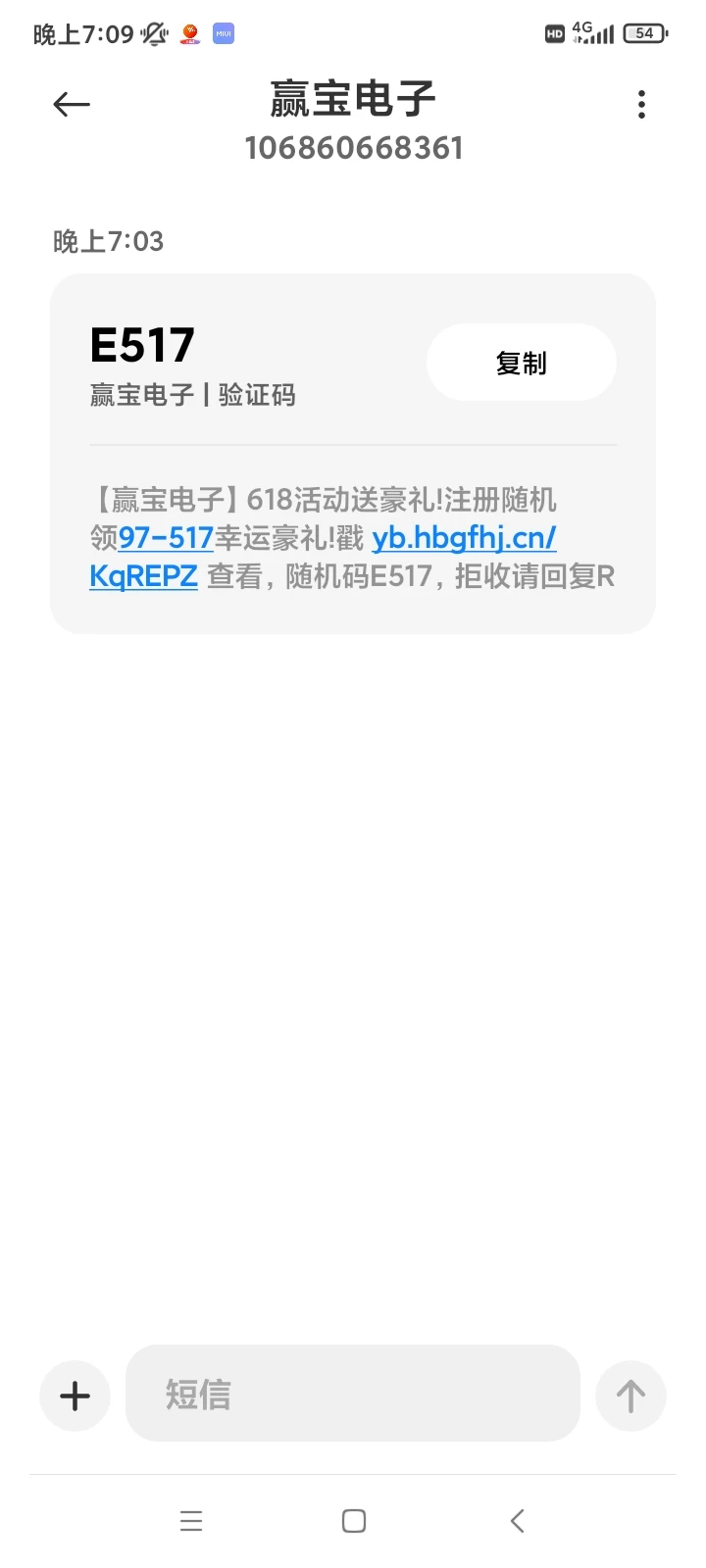The height and width of the screenshot is (1568, 706).
Task: Send the message with the arrow button
Action: (630, 1396)
